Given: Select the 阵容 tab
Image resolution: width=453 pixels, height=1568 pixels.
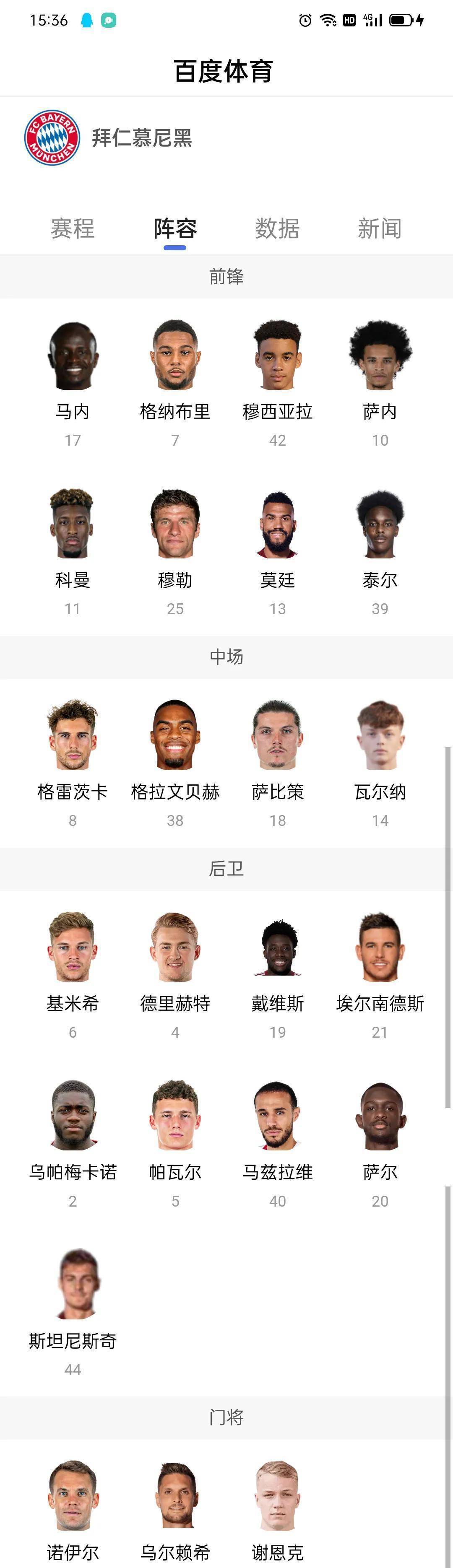Looking at the screenshot, I should click(175, 229).
